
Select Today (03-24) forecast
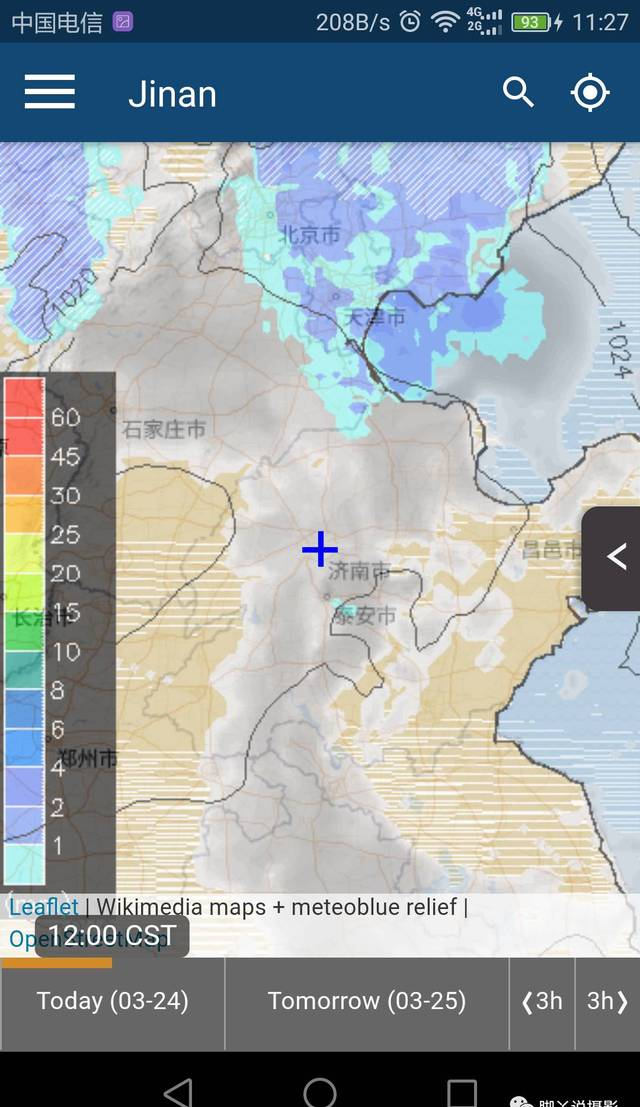112,1001
